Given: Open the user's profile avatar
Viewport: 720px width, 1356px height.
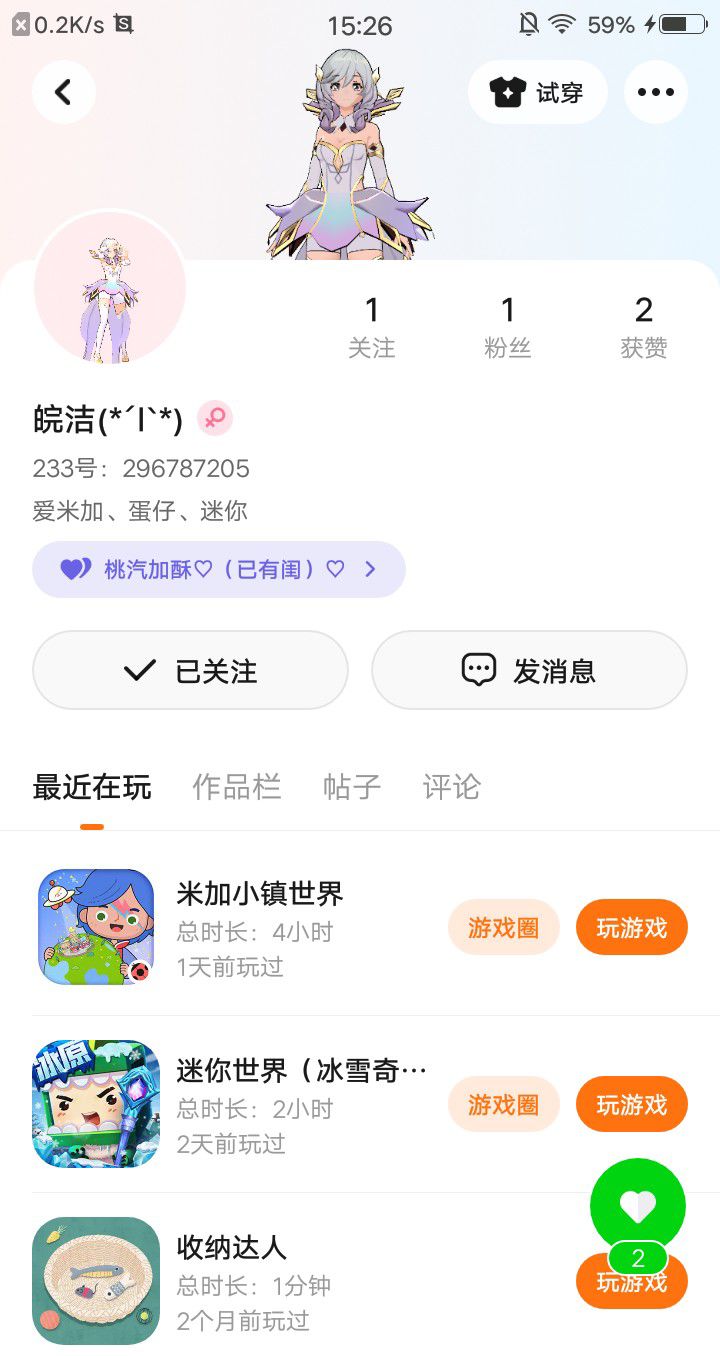Looking at the screenshot, I should pos(110,288).
